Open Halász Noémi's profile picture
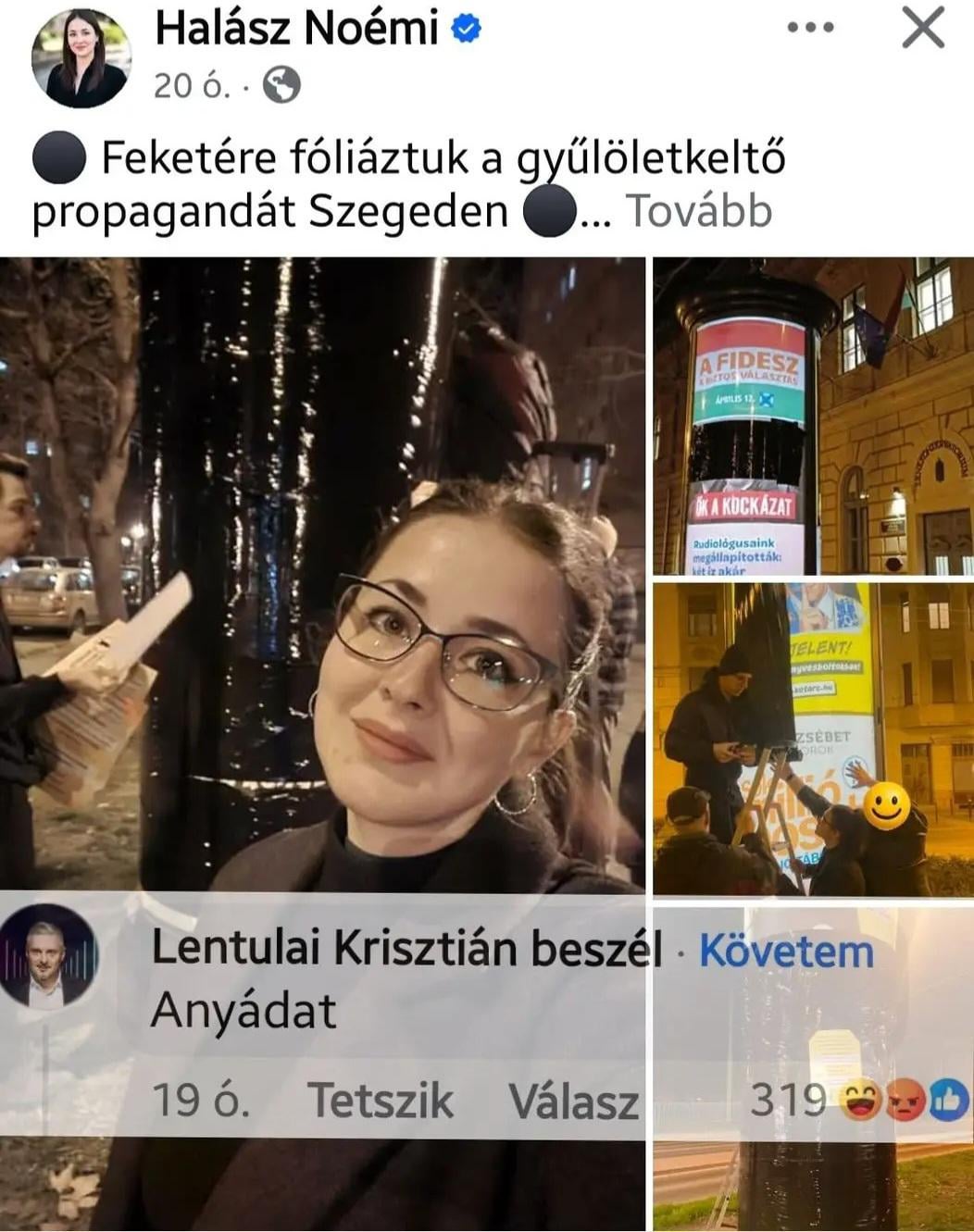Screen dimensions: 974x1232 (x=81, y=57)
